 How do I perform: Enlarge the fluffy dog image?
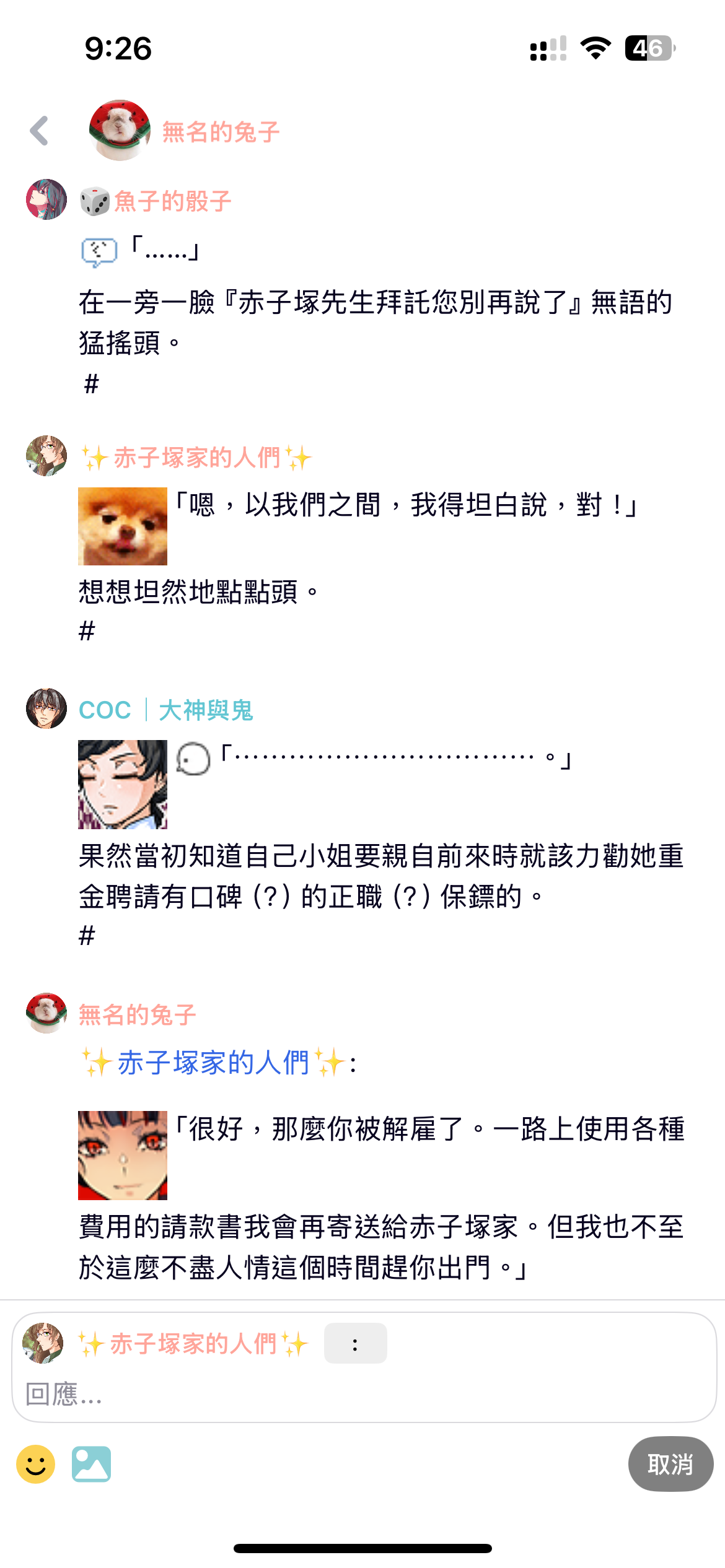123,526
